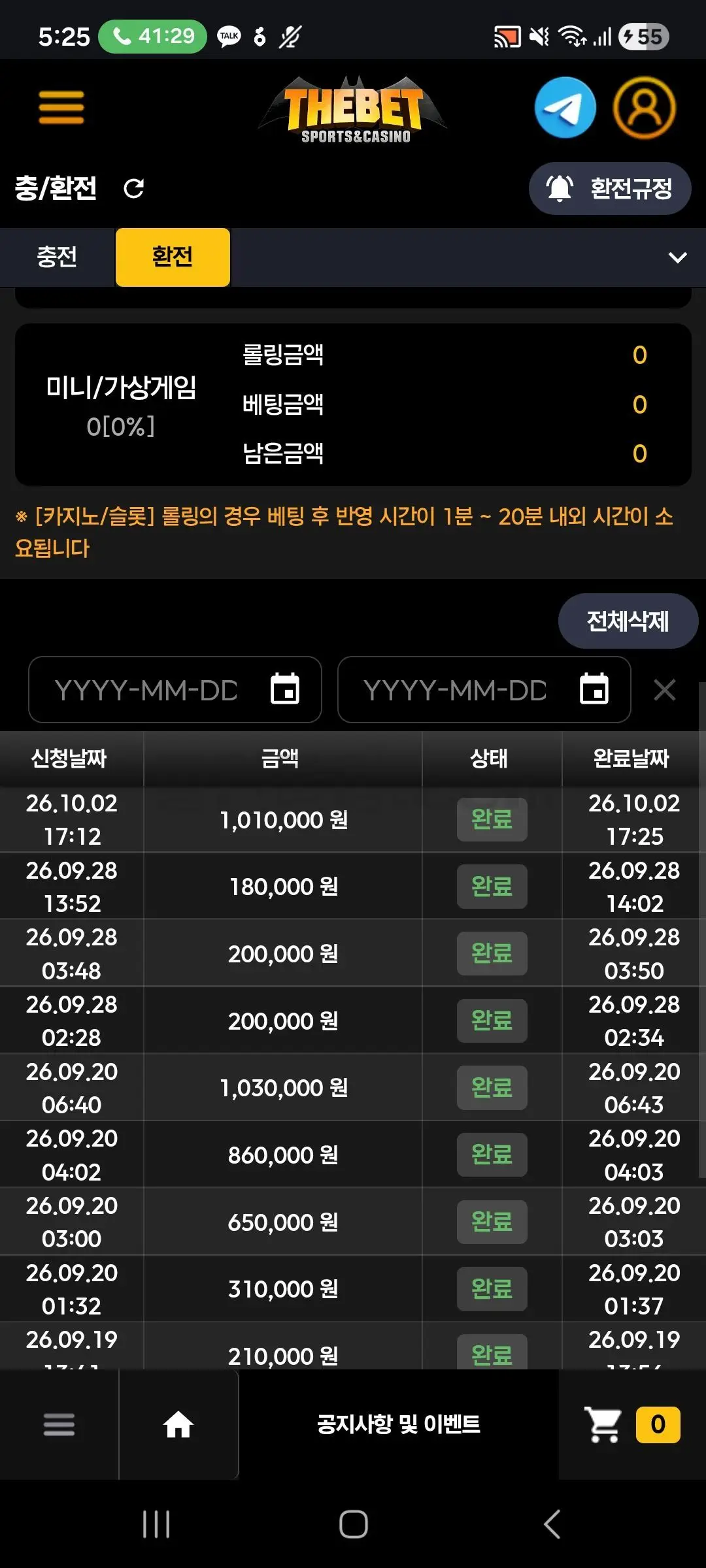Clear the date filter with the X
706x1568 pixels.
coord(664,690)
